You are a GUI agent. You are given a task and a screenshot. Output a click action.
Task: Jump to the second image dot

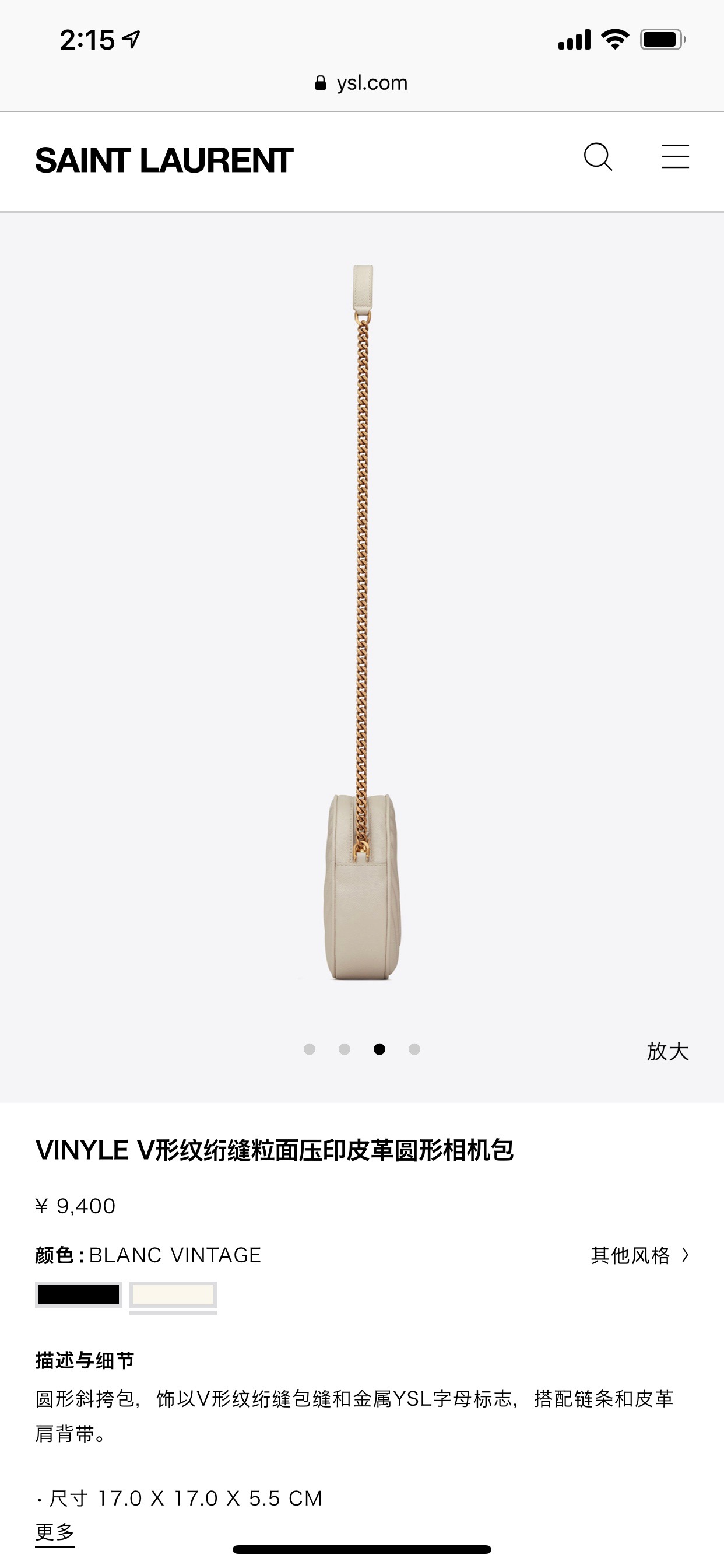(x=345, y=1049)
